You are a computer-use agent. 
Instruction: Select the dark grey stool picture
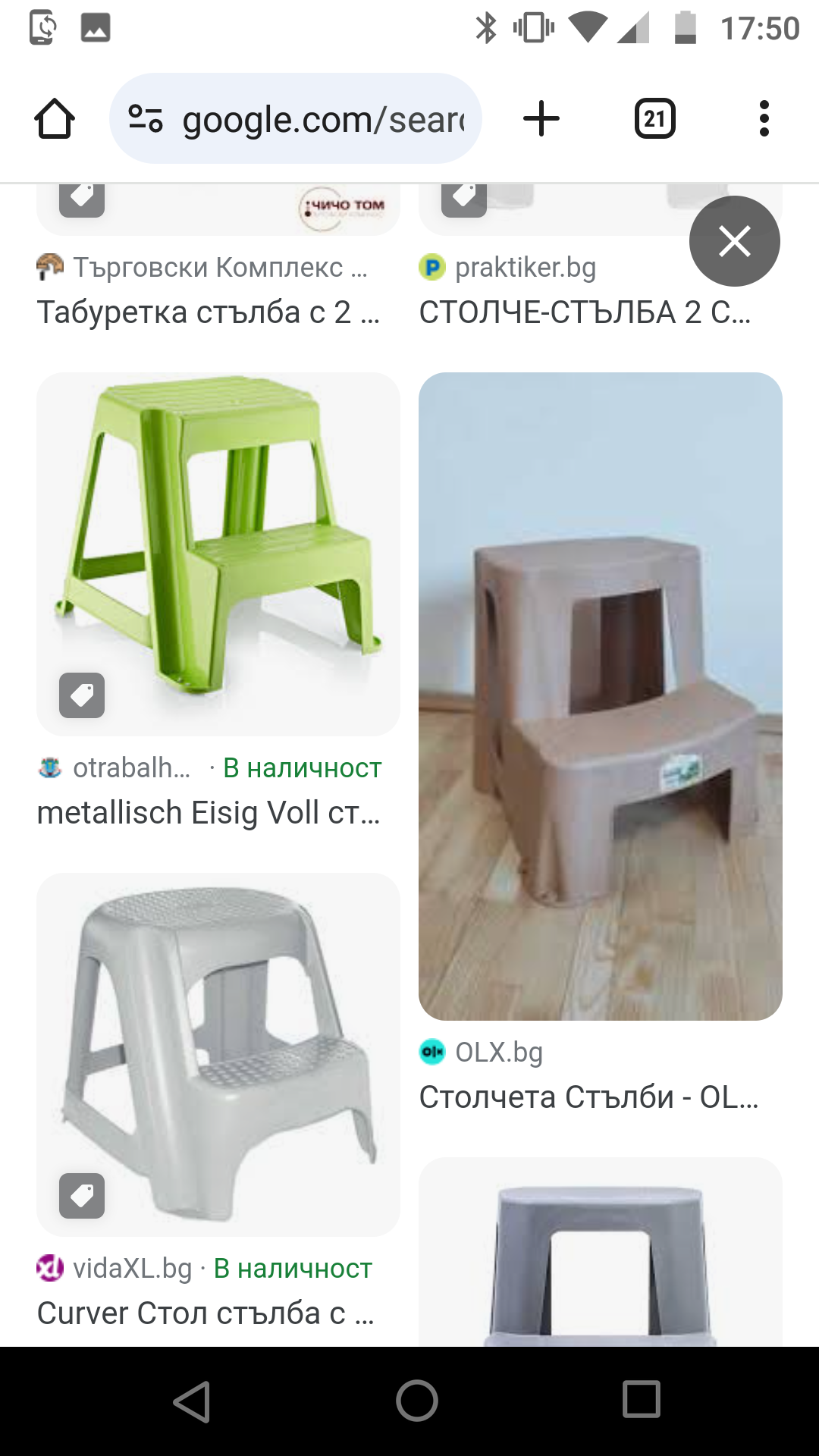[x=600, y=1251]
